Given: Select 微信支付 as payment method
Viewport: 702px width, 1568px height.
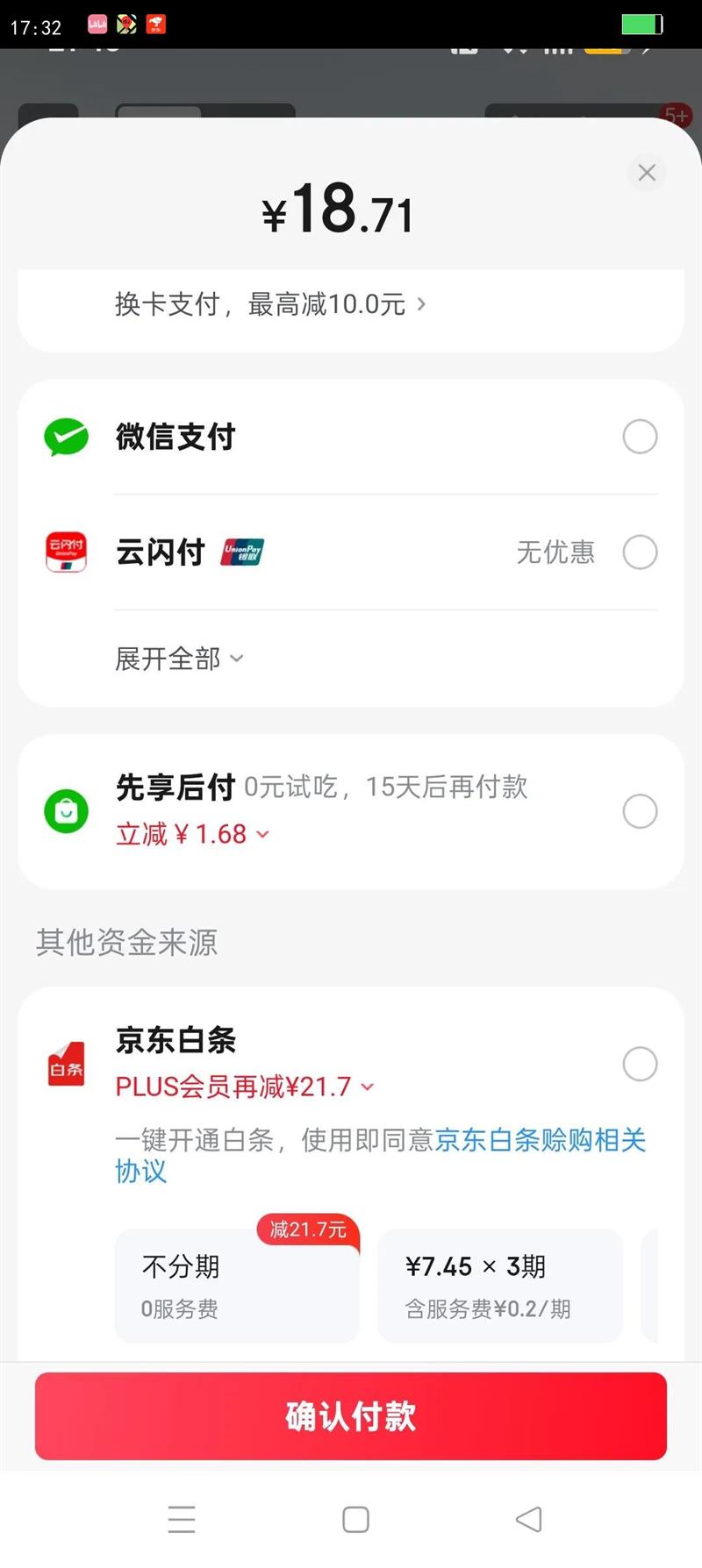Looking at the screenshot, I should pos(640,437).
